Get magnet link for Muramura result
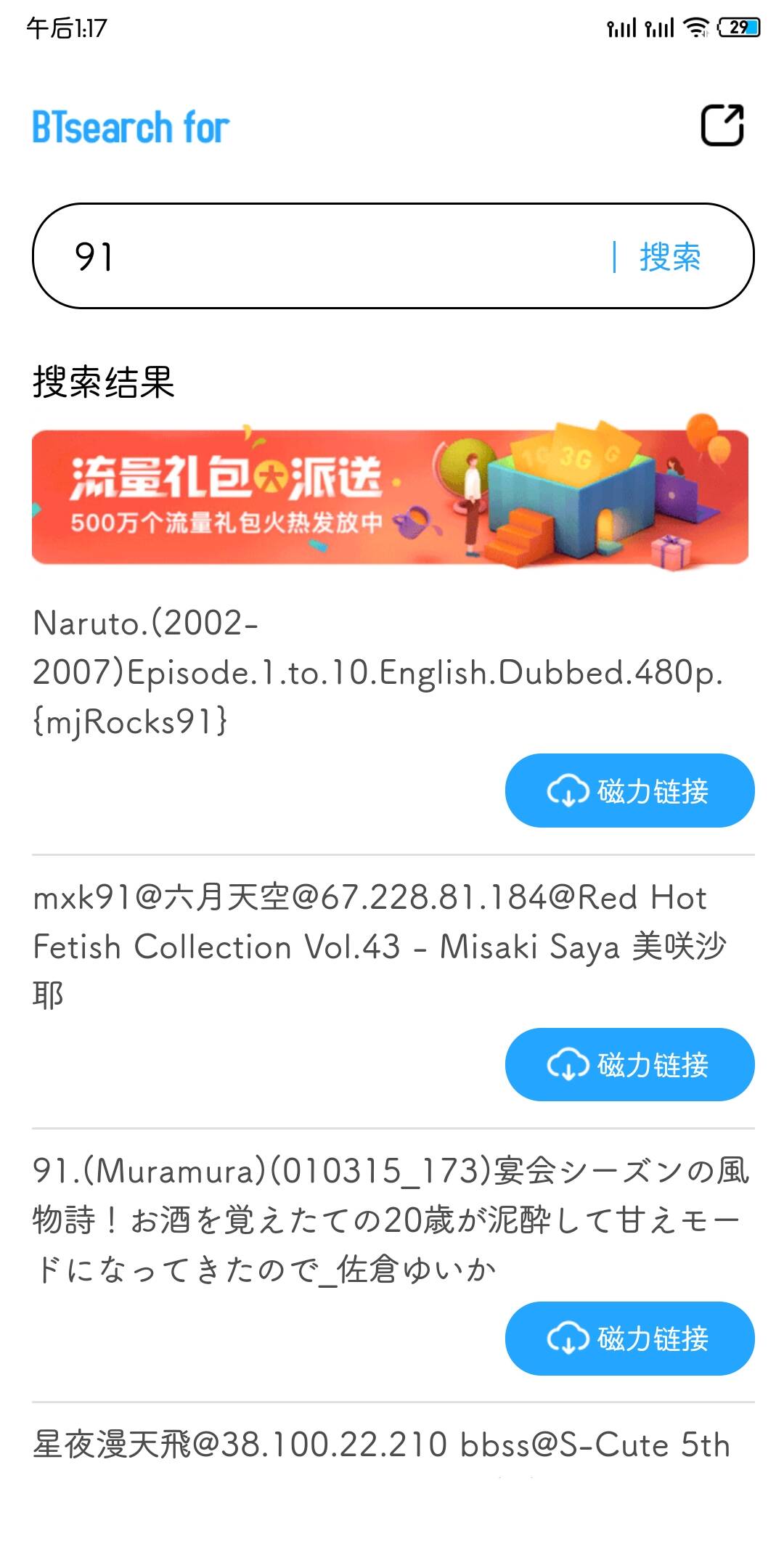 pyautogui.click(x=629, y=1338)
